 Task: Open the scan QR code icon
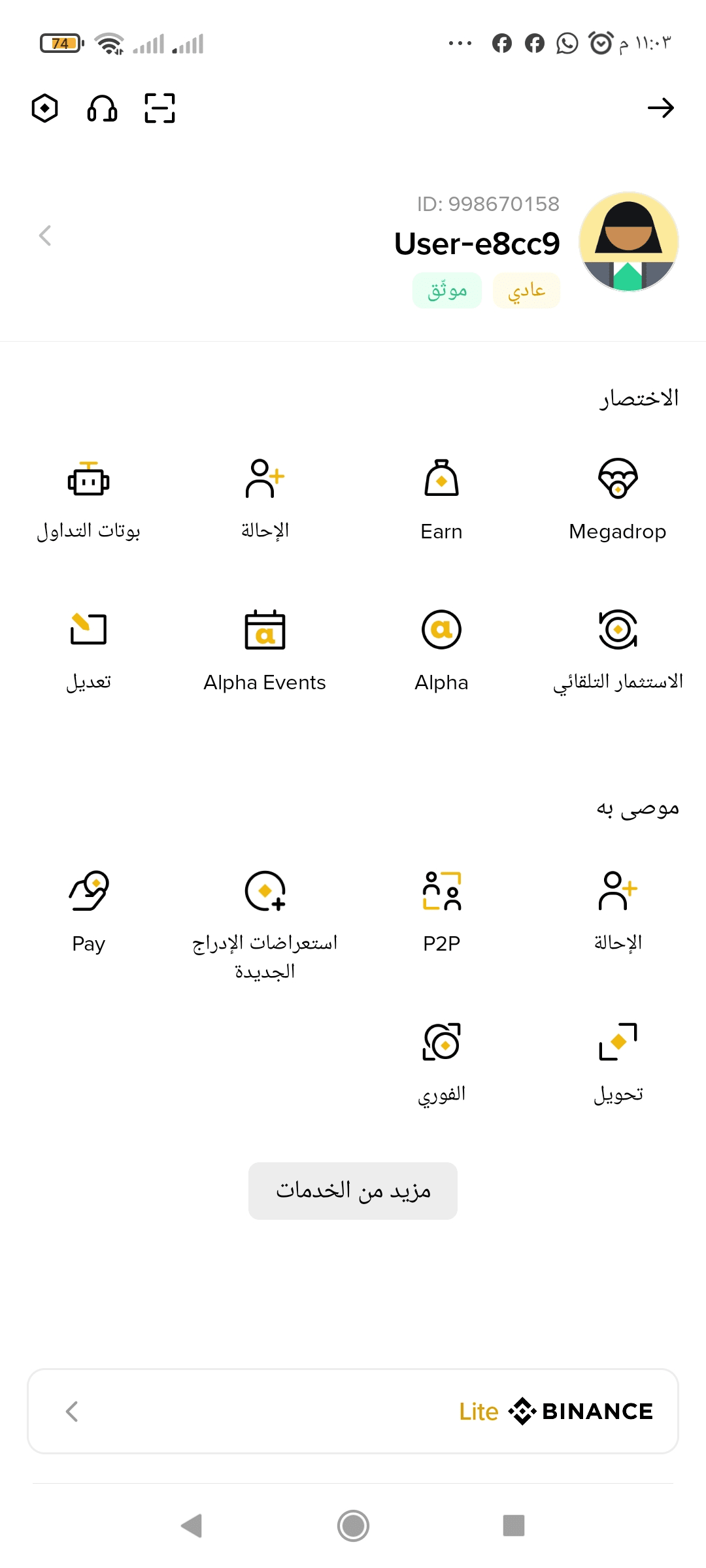pyautogui.click(x=160, y=108)
